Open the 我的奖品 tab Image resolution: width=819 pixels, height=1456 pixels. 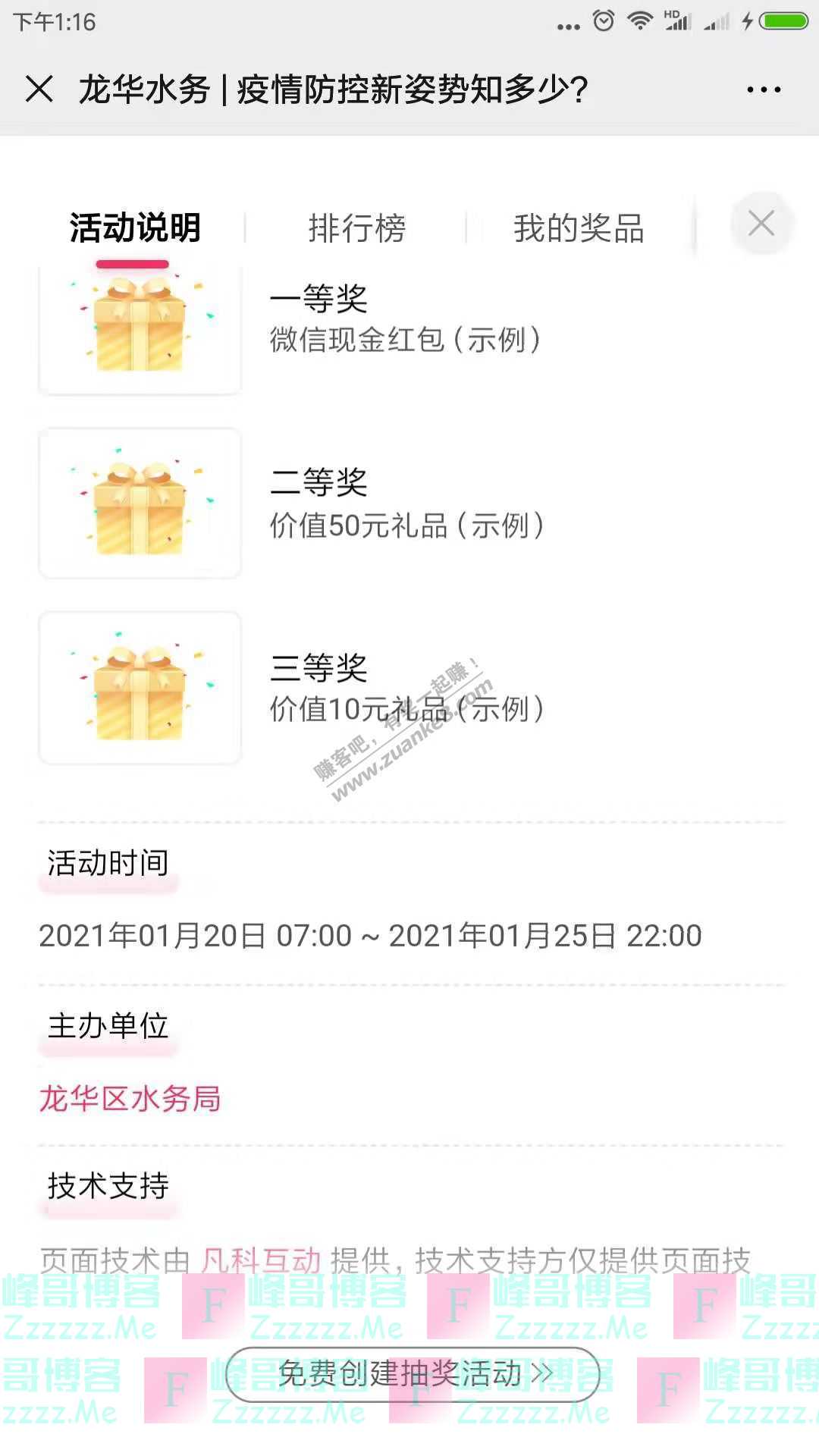pos(579,228)
